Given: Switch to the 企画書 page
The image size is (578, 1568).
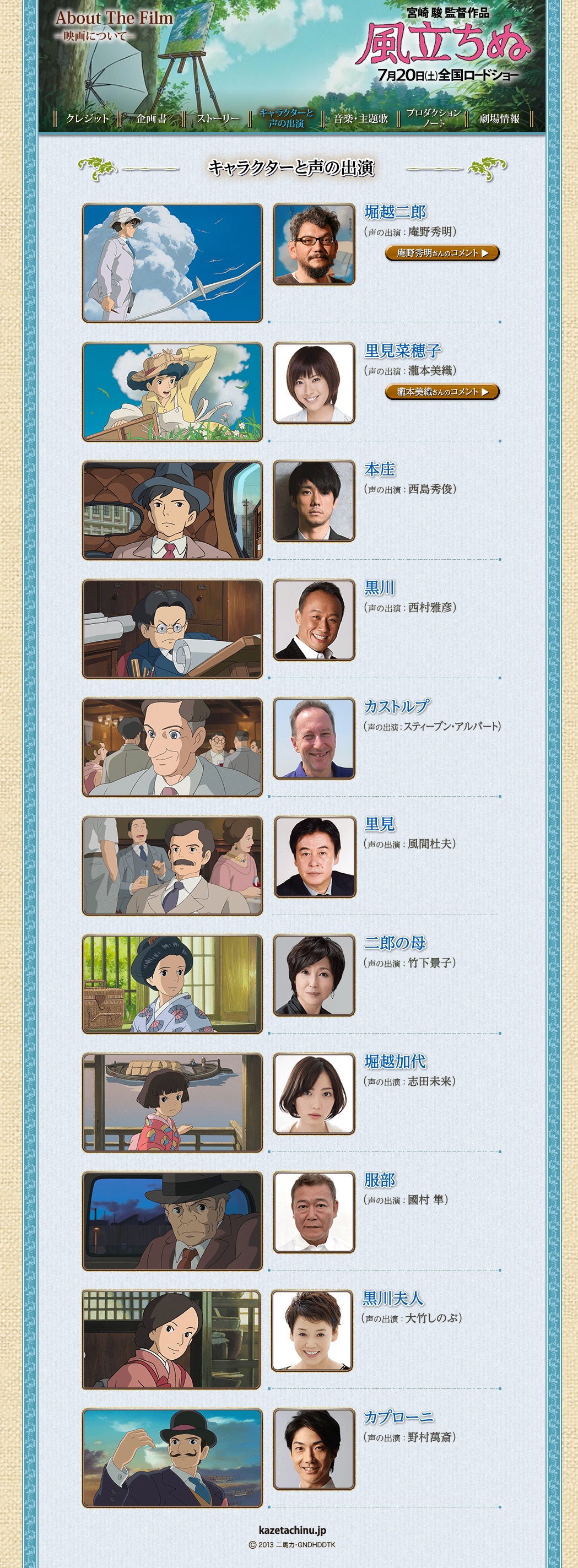Looking at the screenshot, I should (x=152, y=118).
